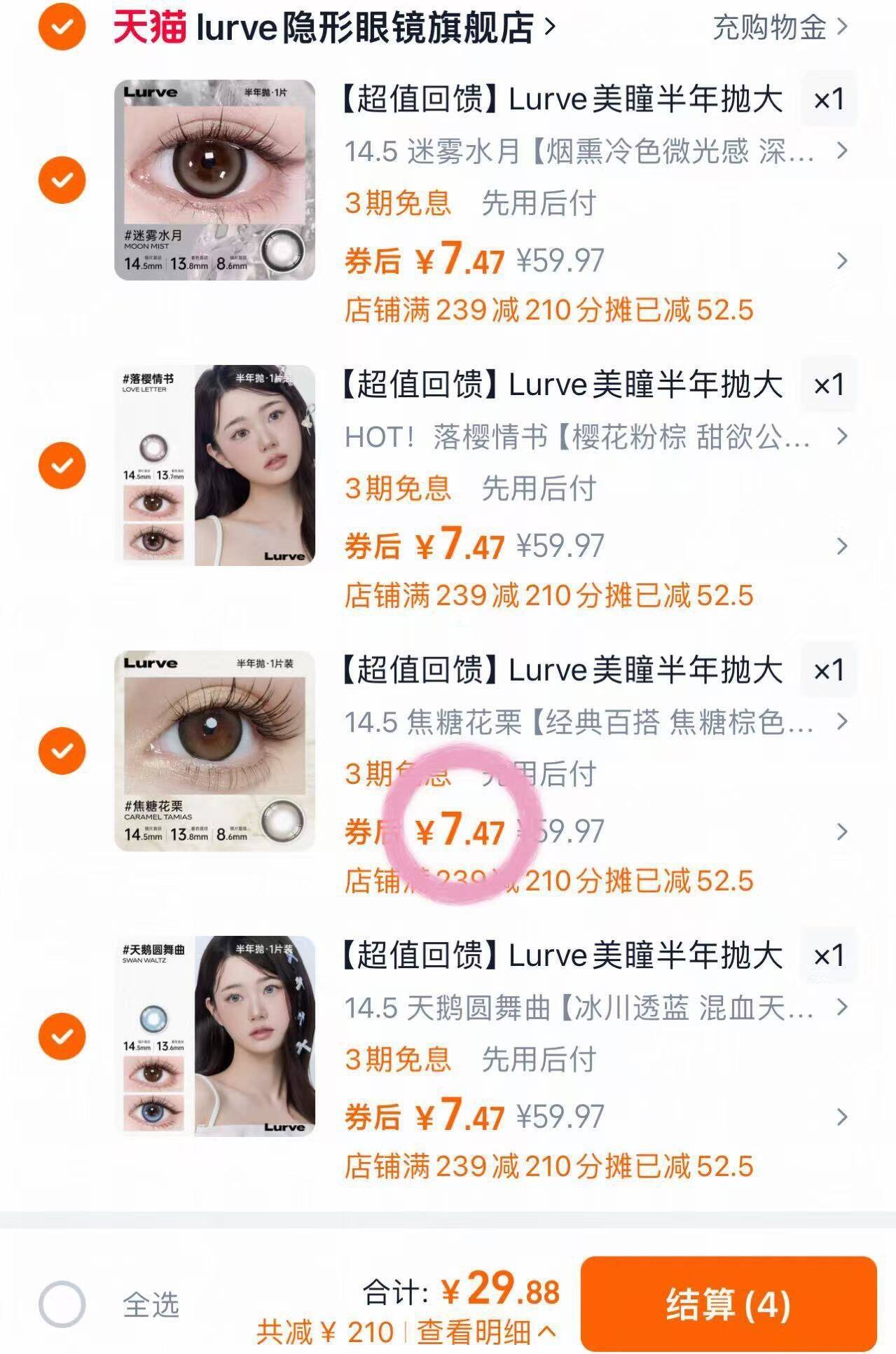896x1354 pixels.
Task: View price discount details for 落樱情书
Action: click(x=841, y=546)
